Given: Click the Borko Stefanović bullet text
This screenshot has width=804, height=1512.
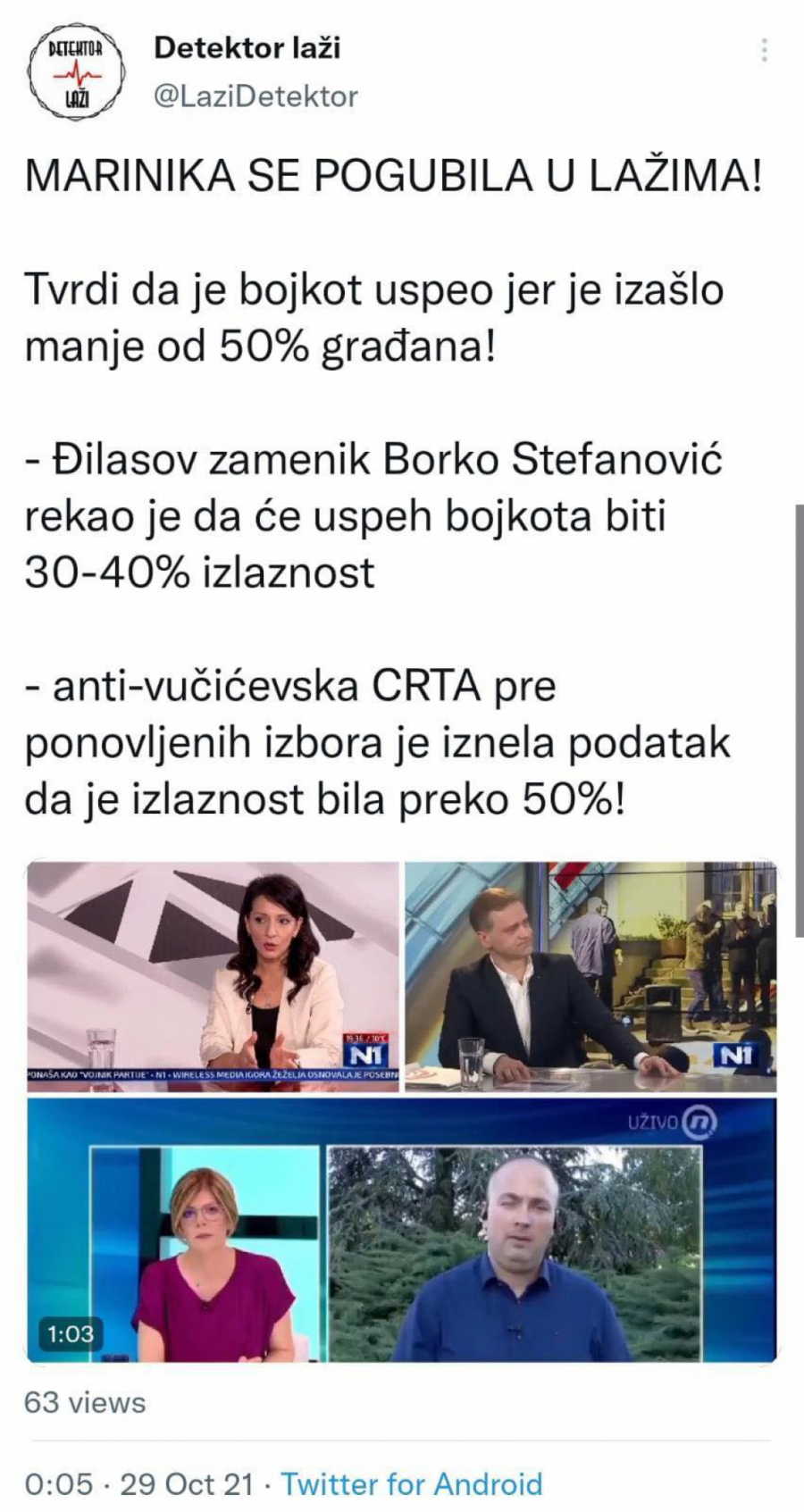Looking at the screenshot, I should [x=375, y=515].
